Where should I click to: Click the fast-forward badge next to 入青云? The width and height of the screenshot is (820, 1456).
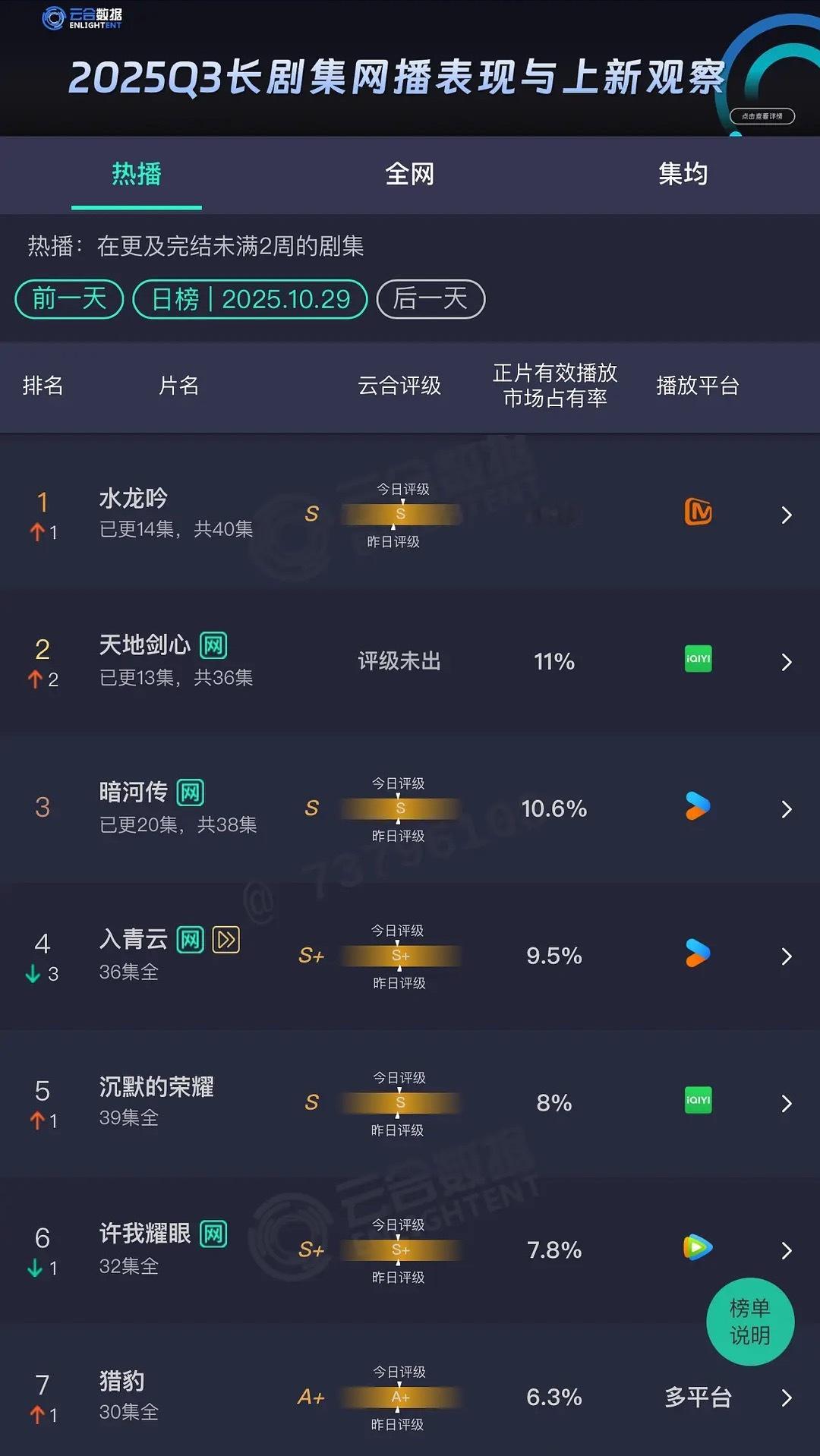(x=225, y=939)
